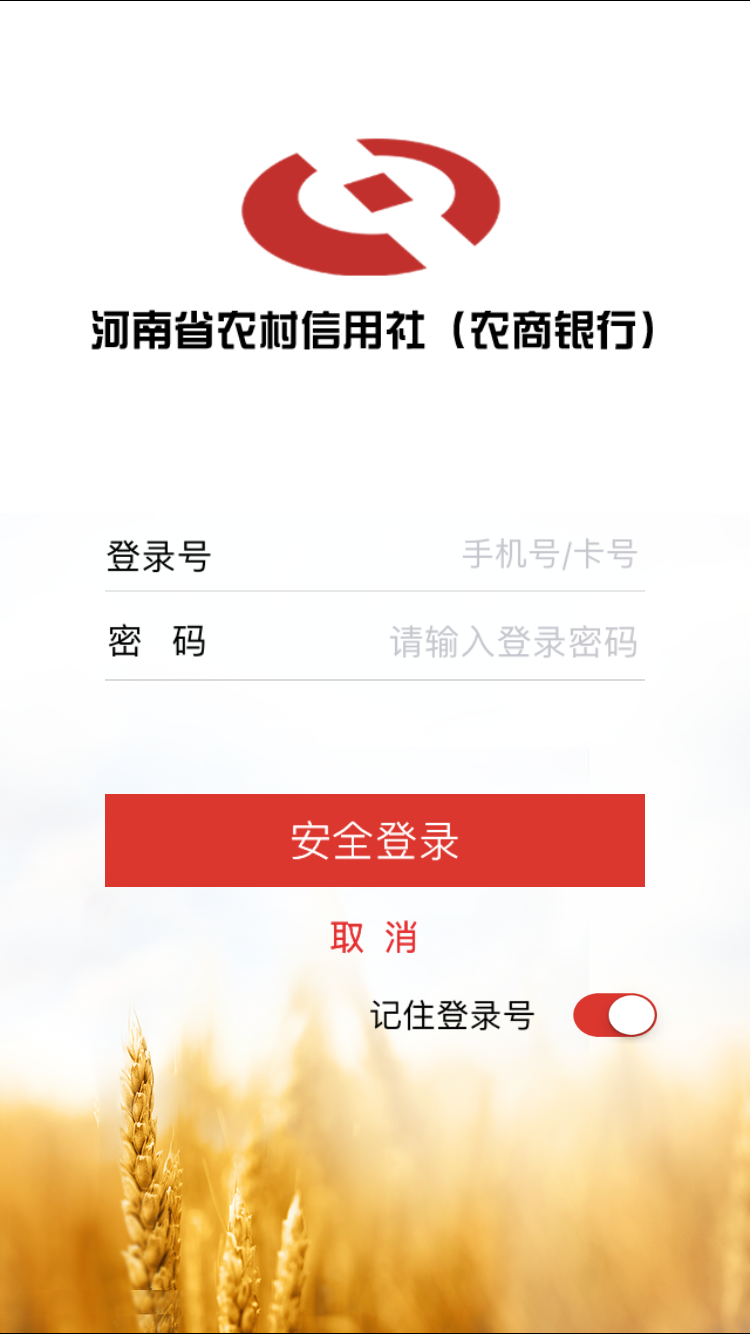
Task: Click the white knob on the toggle
Action: click(633, 1014)
